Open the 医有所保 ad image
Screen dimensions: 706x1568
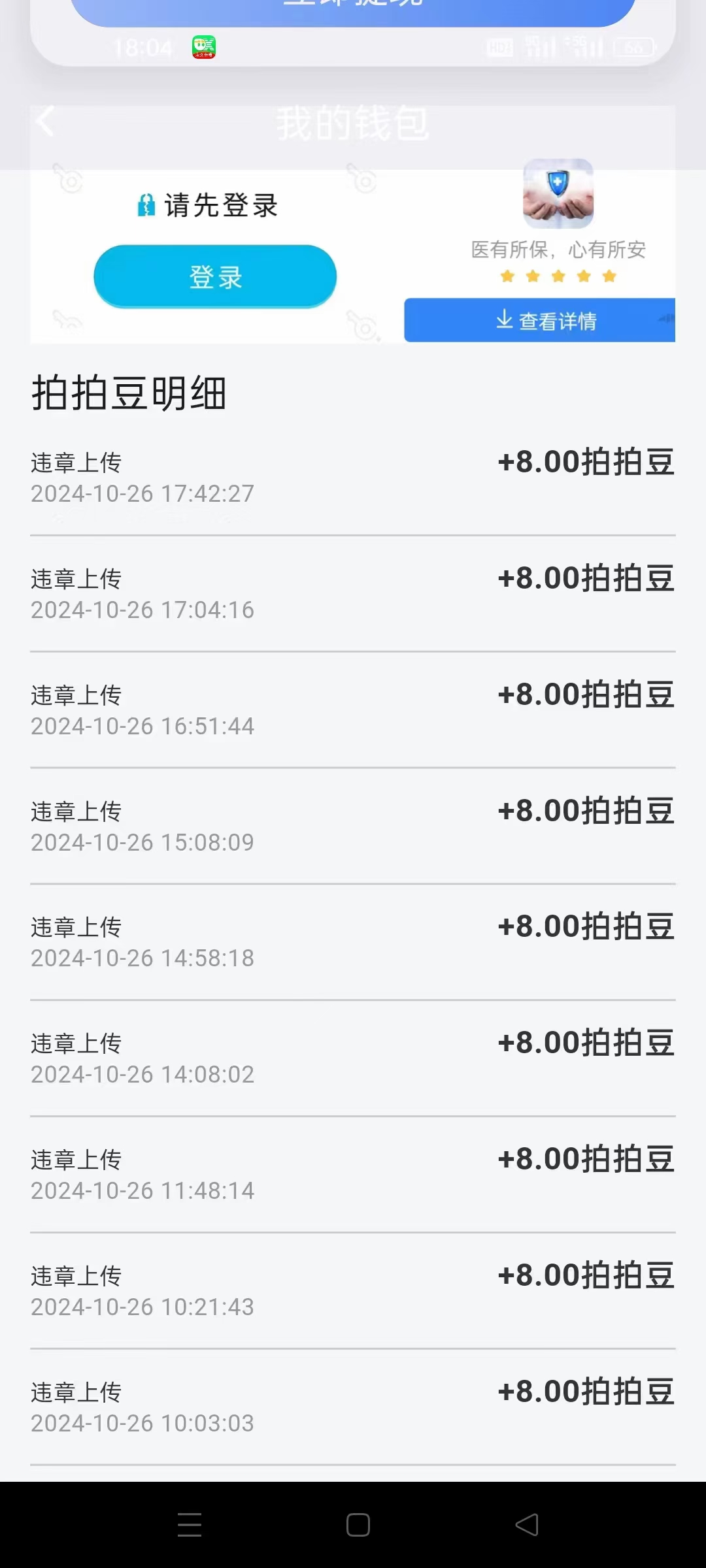(x=558, y=193)
